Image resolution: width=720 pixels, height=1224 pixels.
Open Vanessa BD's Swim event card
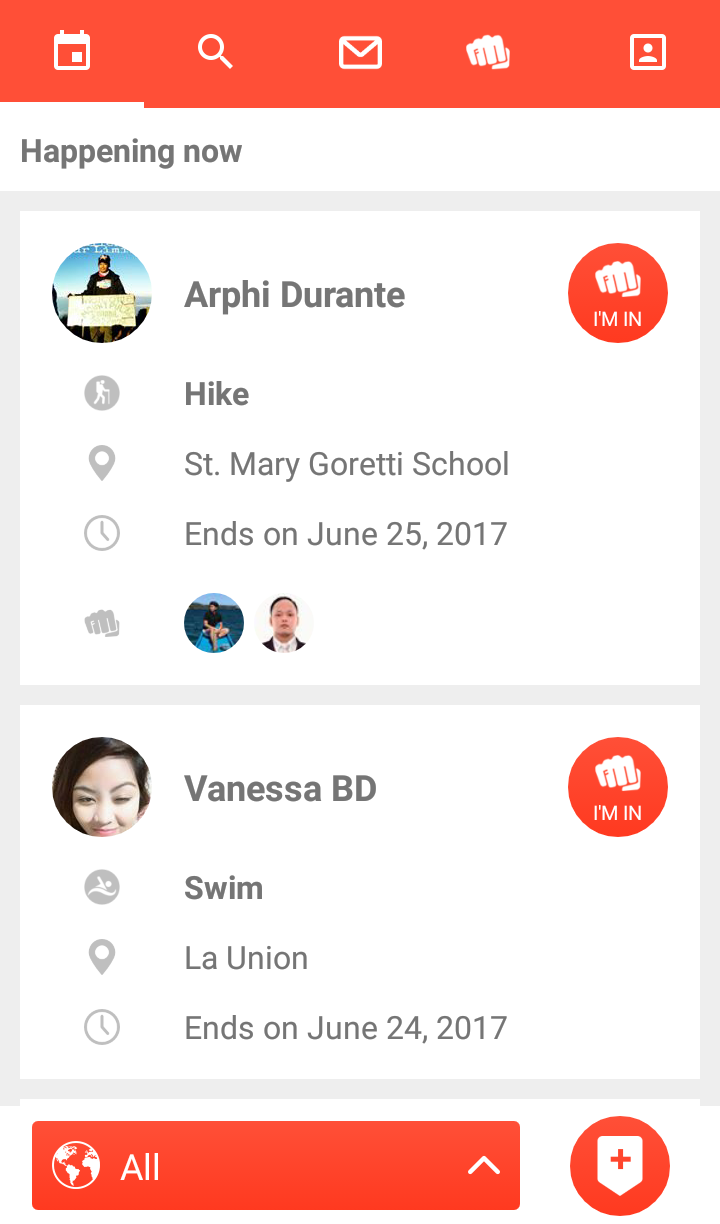click(360, 892)
